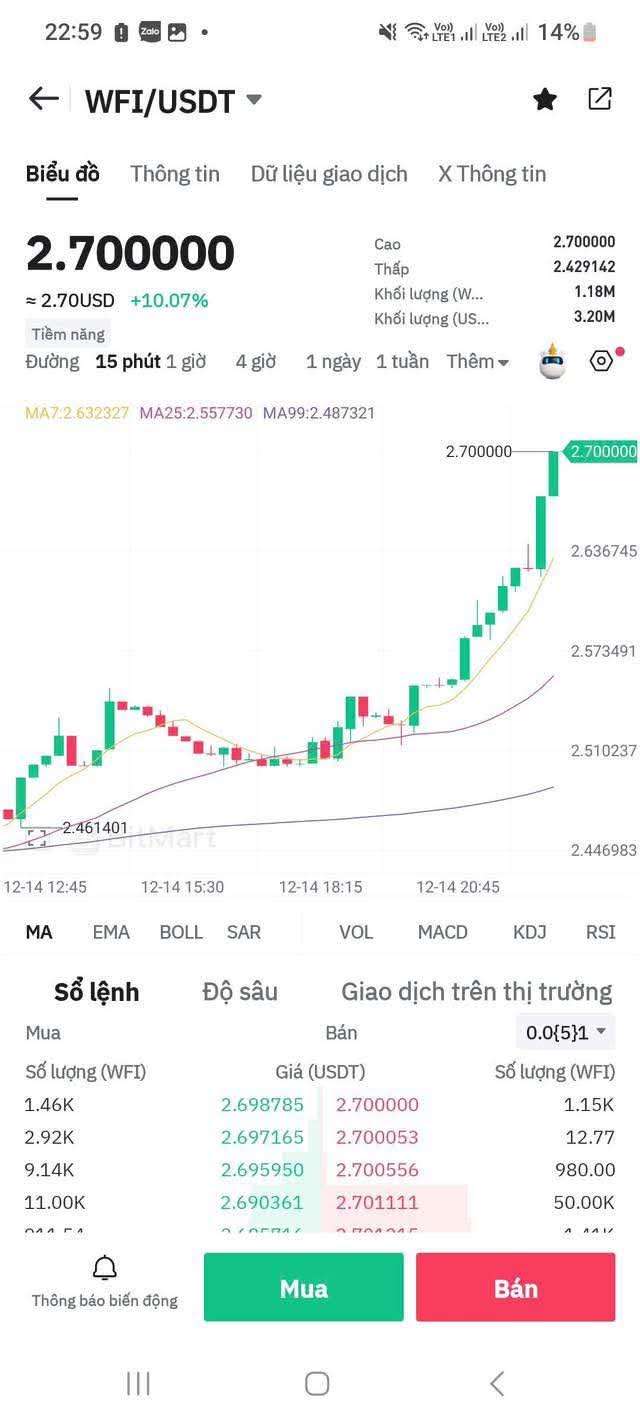Expand the Thêm interval dropdown
Viewport: 640px width, 1422px height.
pyautogui.click(x=478, y=362)
